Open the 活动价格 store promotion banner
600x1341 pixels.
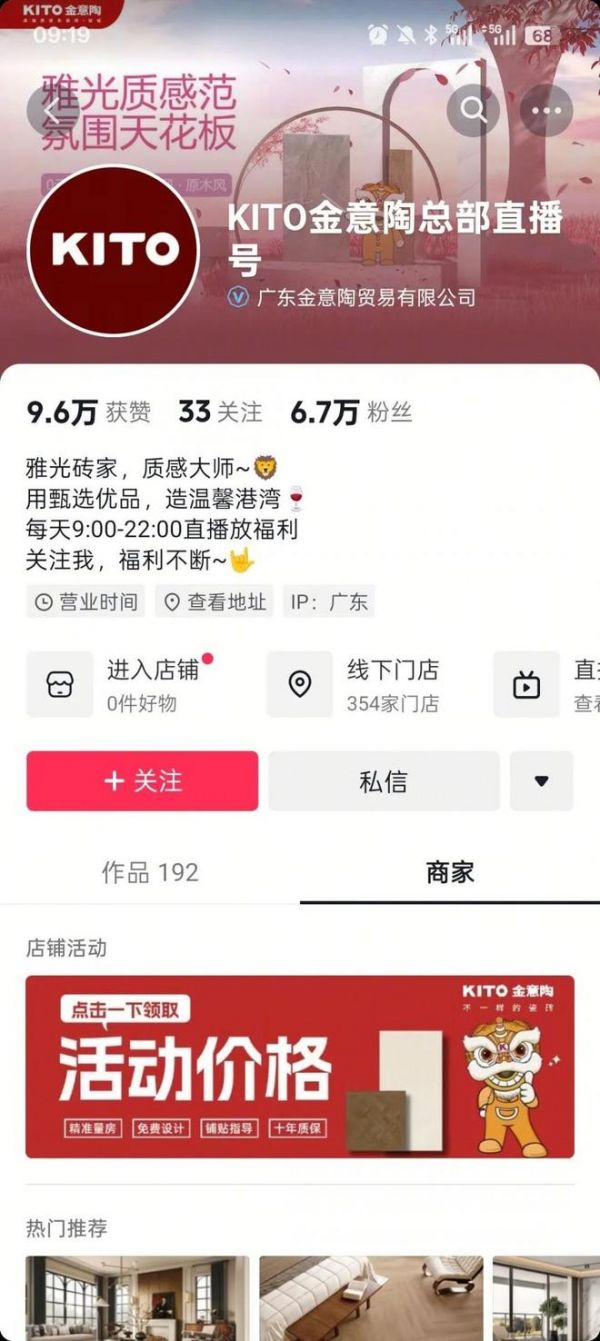point(300,1066)
